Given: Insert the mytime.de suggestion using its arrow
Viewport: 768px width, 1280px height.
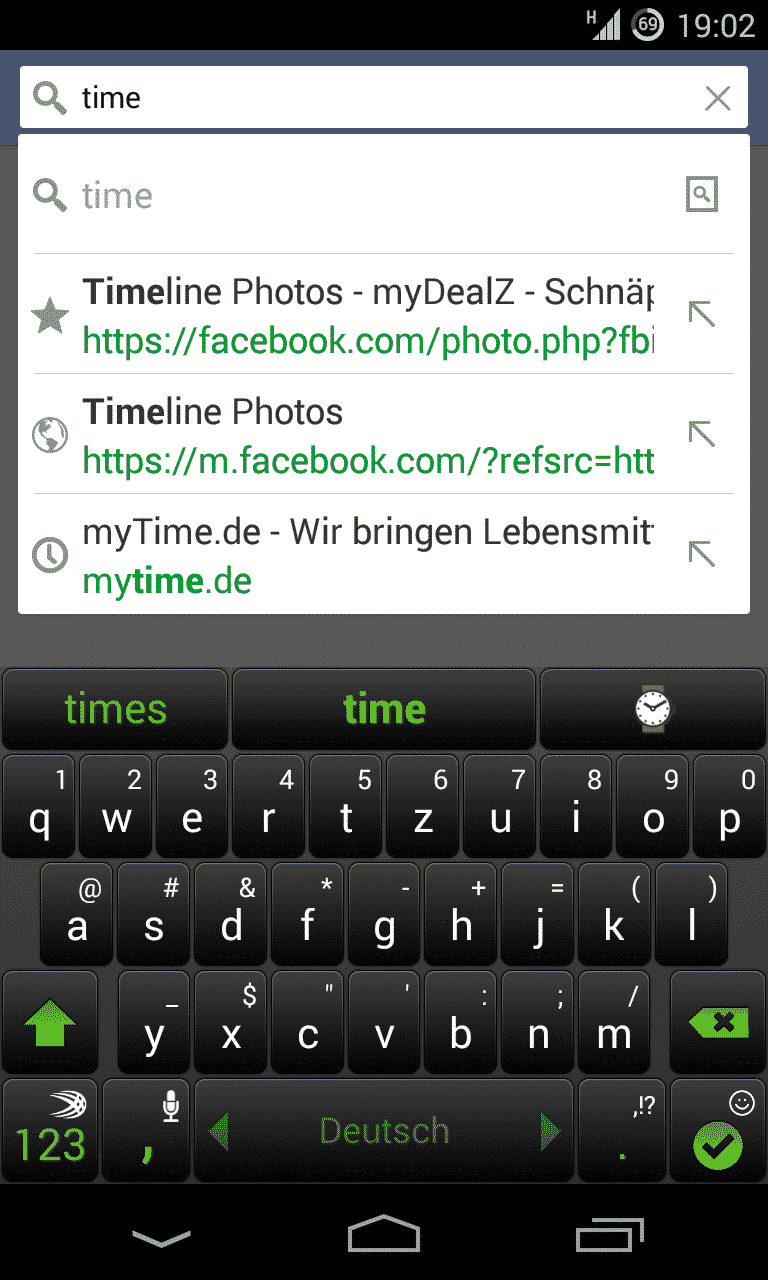Looking at the screenshot, I should coord(702,554).
